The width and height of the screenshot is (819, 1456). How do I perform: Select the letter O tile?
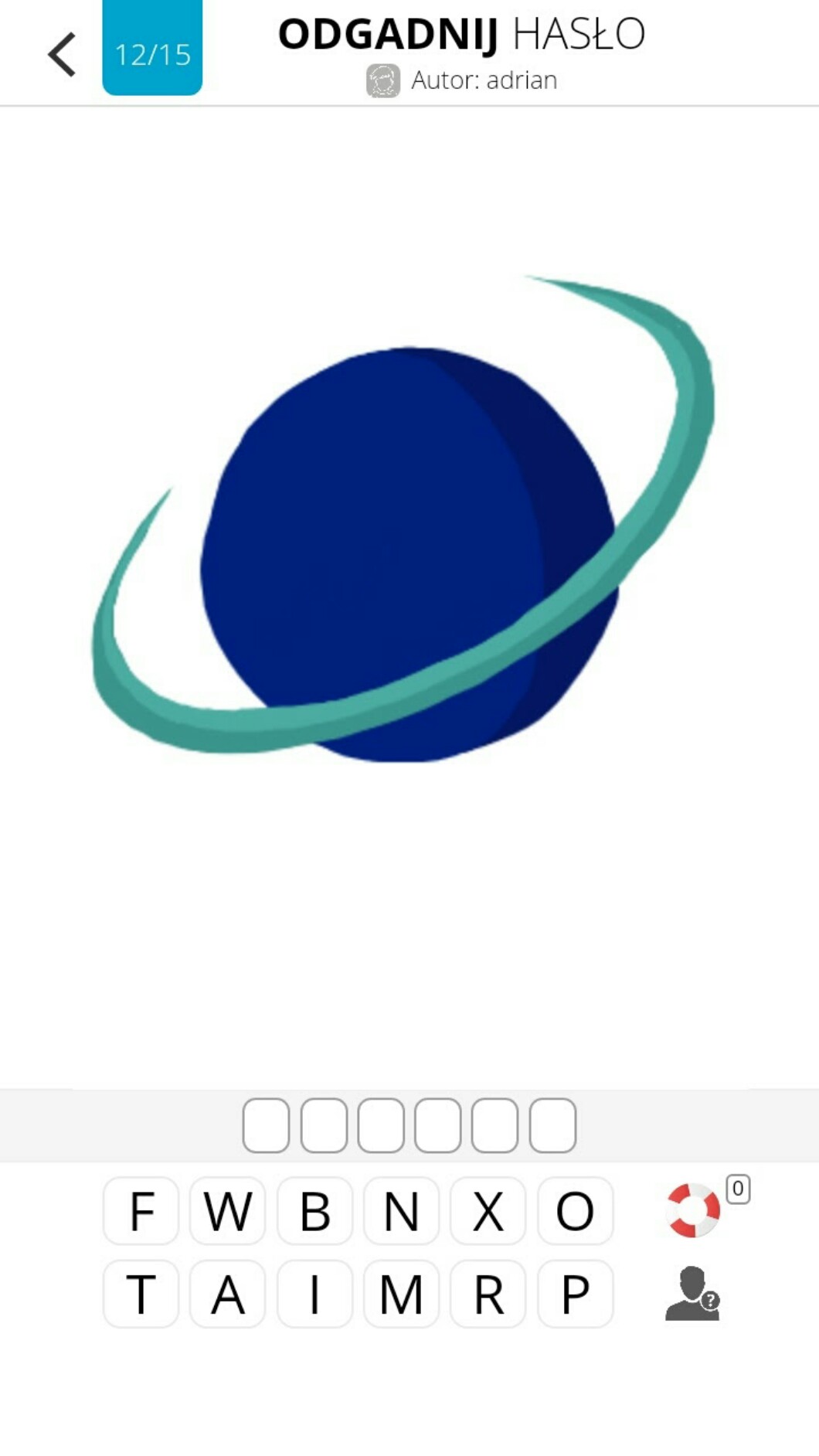576,1211
